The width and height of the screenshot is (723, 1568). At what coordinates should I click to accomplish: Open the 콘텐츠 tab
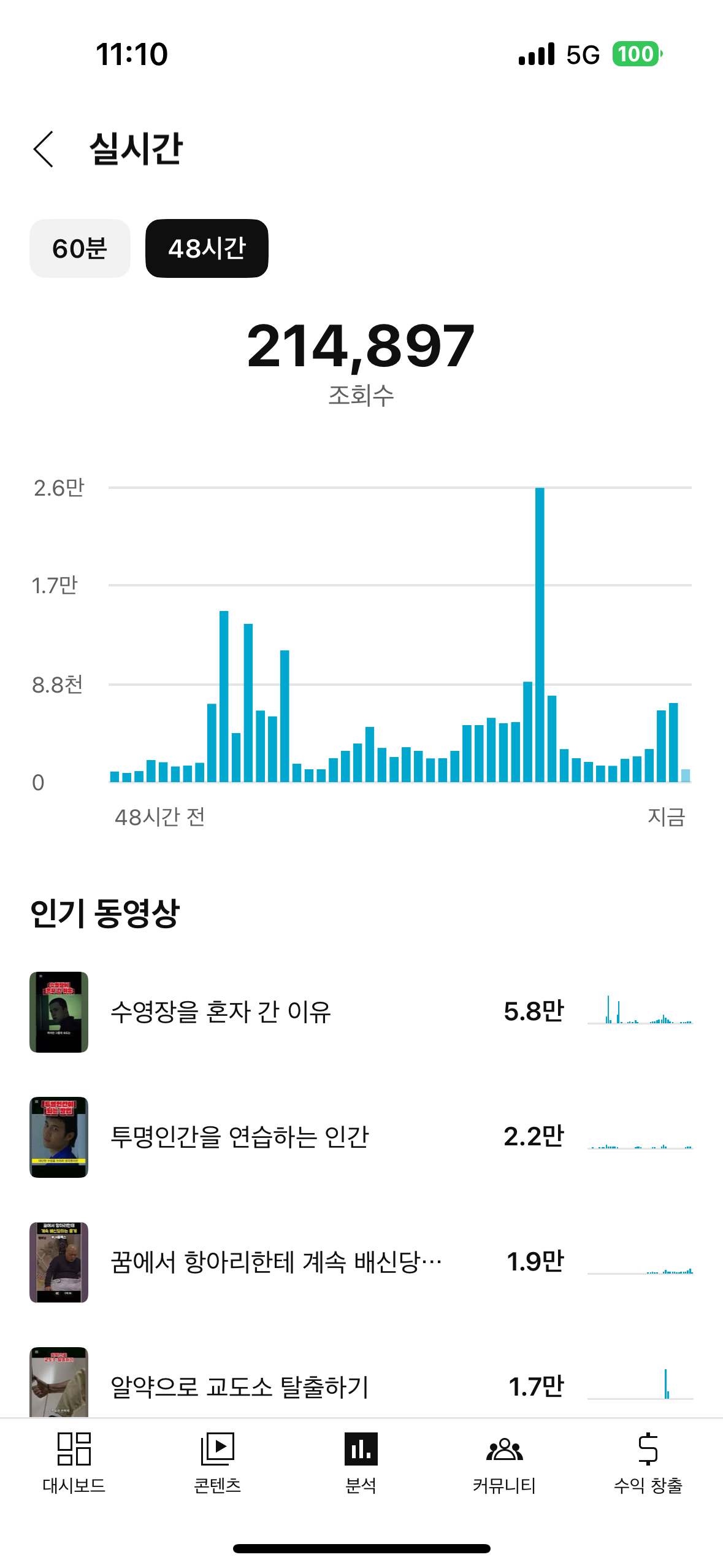point(217,1462)
